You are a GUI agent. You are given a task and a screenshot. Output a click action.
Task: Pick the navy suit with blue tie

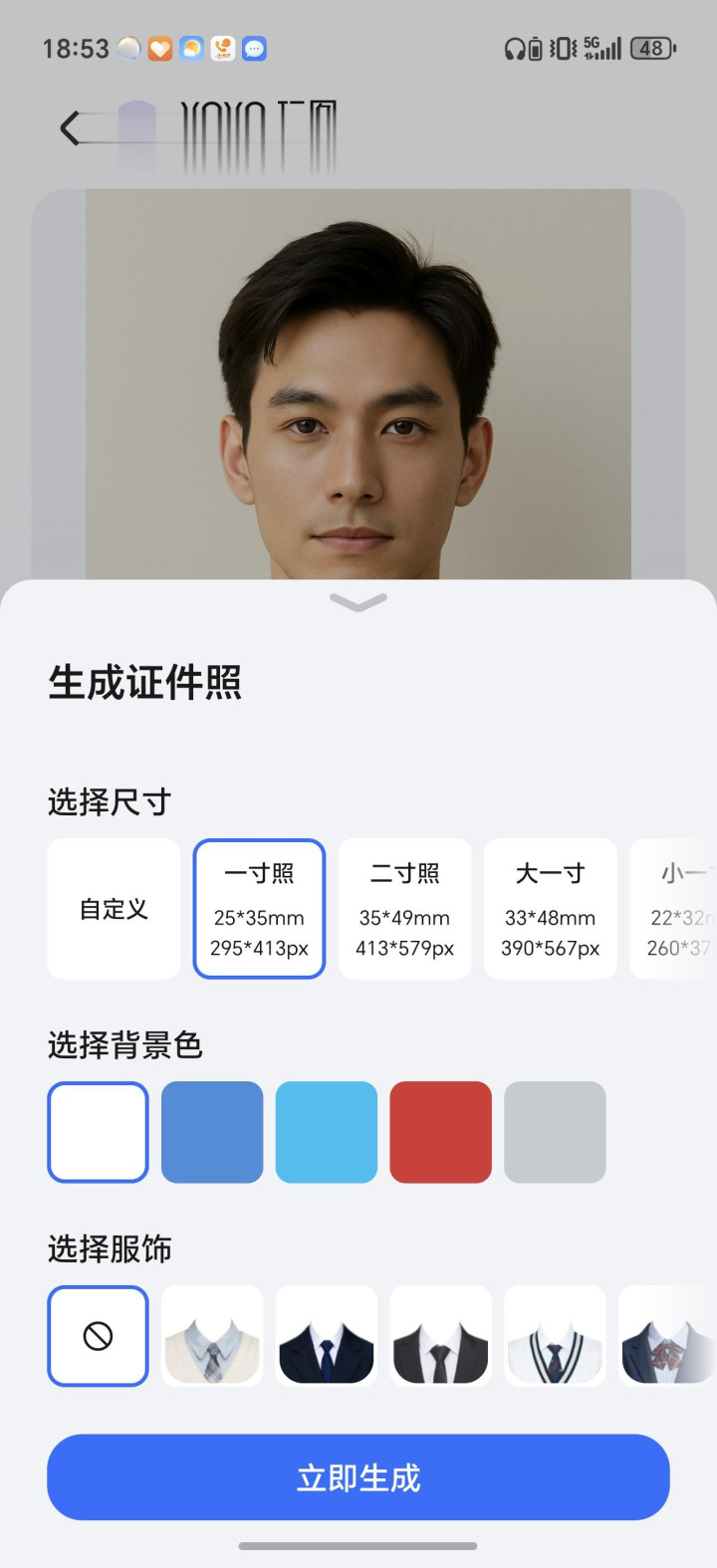(327, 1336)
